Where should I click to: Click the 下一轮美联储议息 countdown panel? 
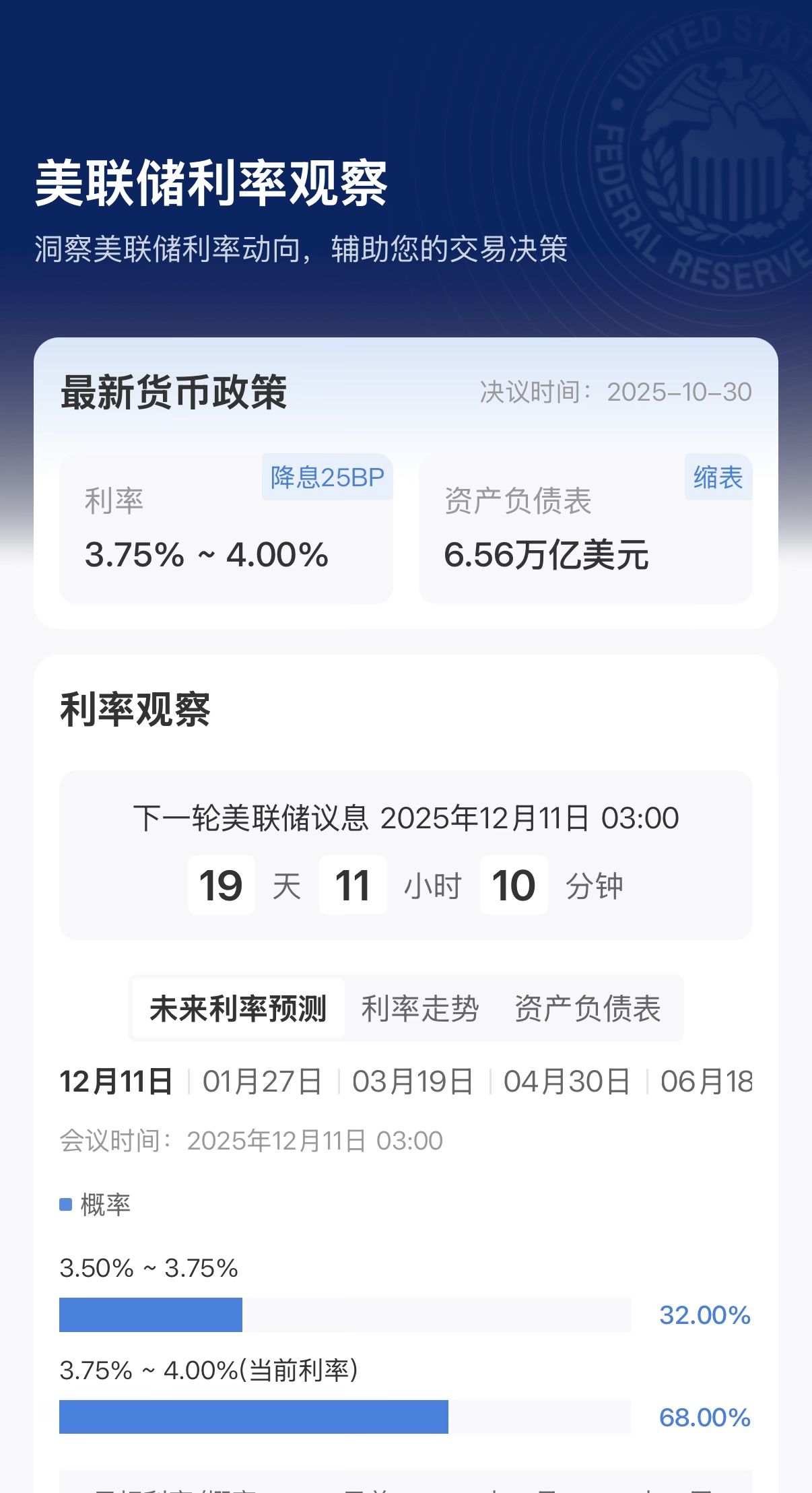click(406, 862)
